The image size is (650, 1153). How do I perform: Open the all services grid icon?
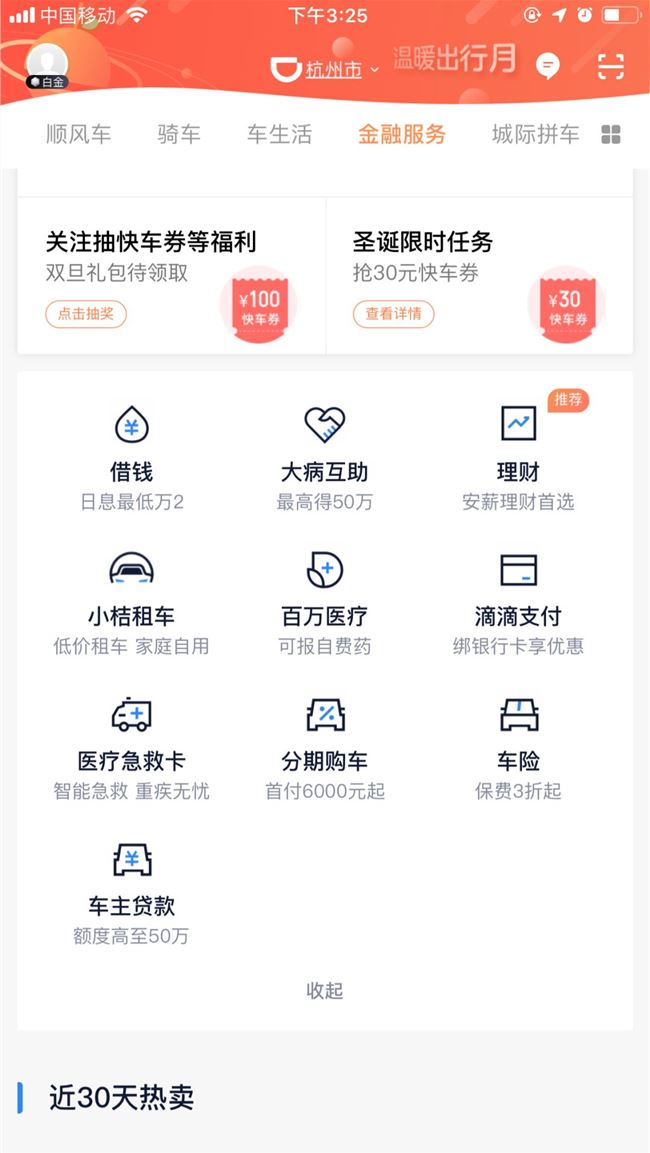point(611,135)
